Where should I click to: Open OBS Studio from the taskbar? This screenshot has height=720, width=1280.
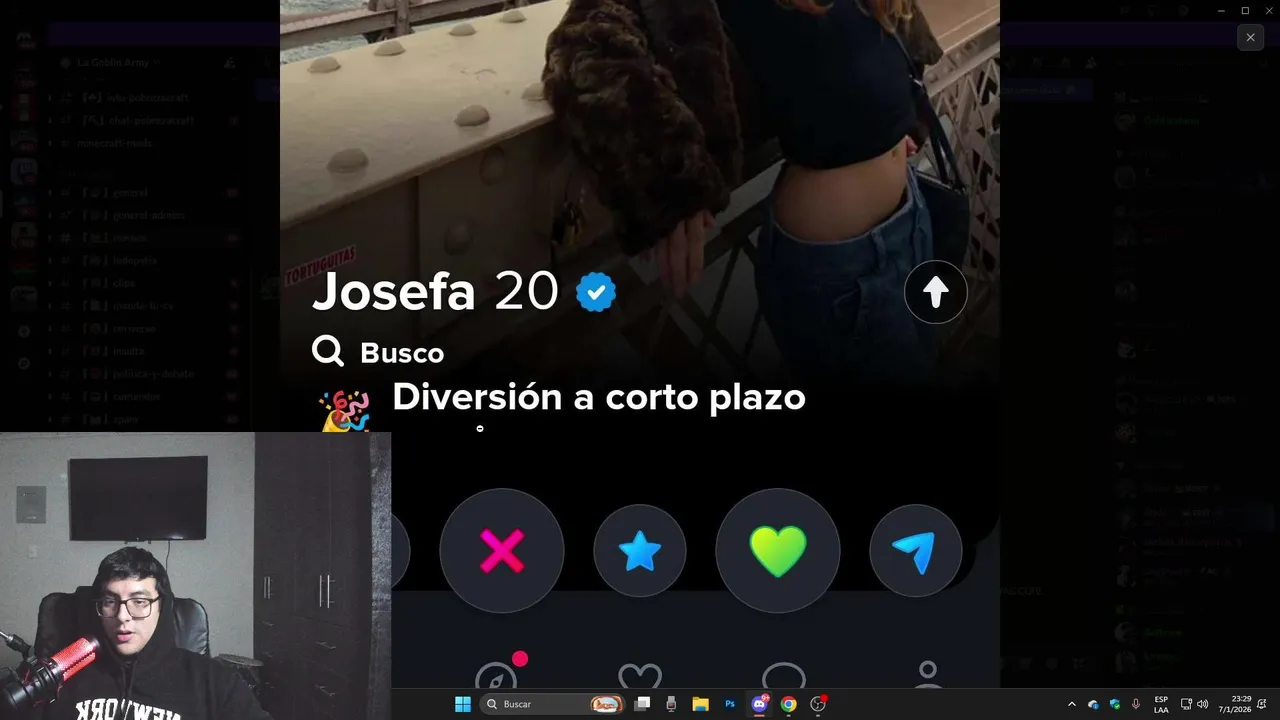coord(818,704)
